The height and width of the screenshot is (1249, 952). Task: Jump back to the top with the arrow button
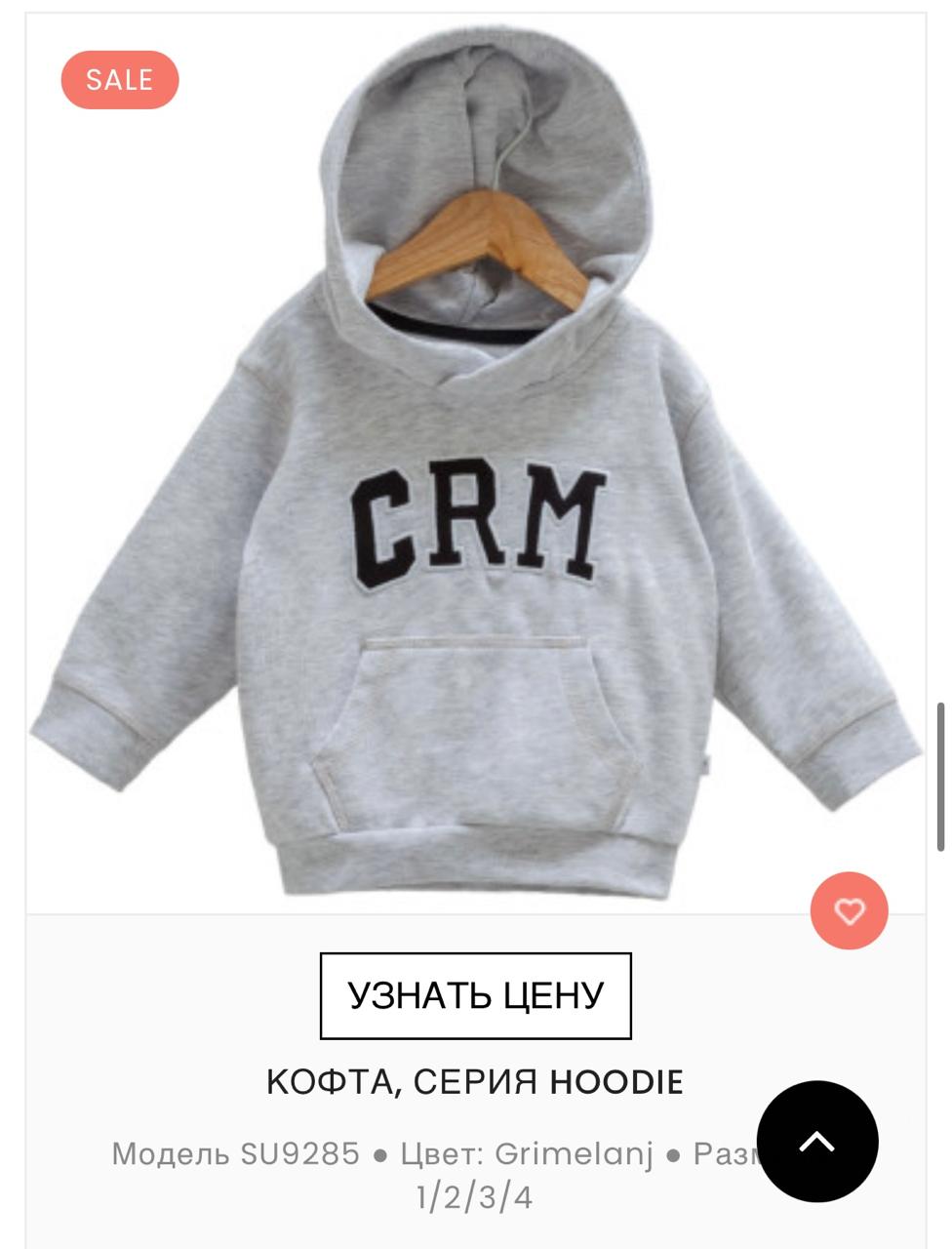click(x=817, y=1141)
